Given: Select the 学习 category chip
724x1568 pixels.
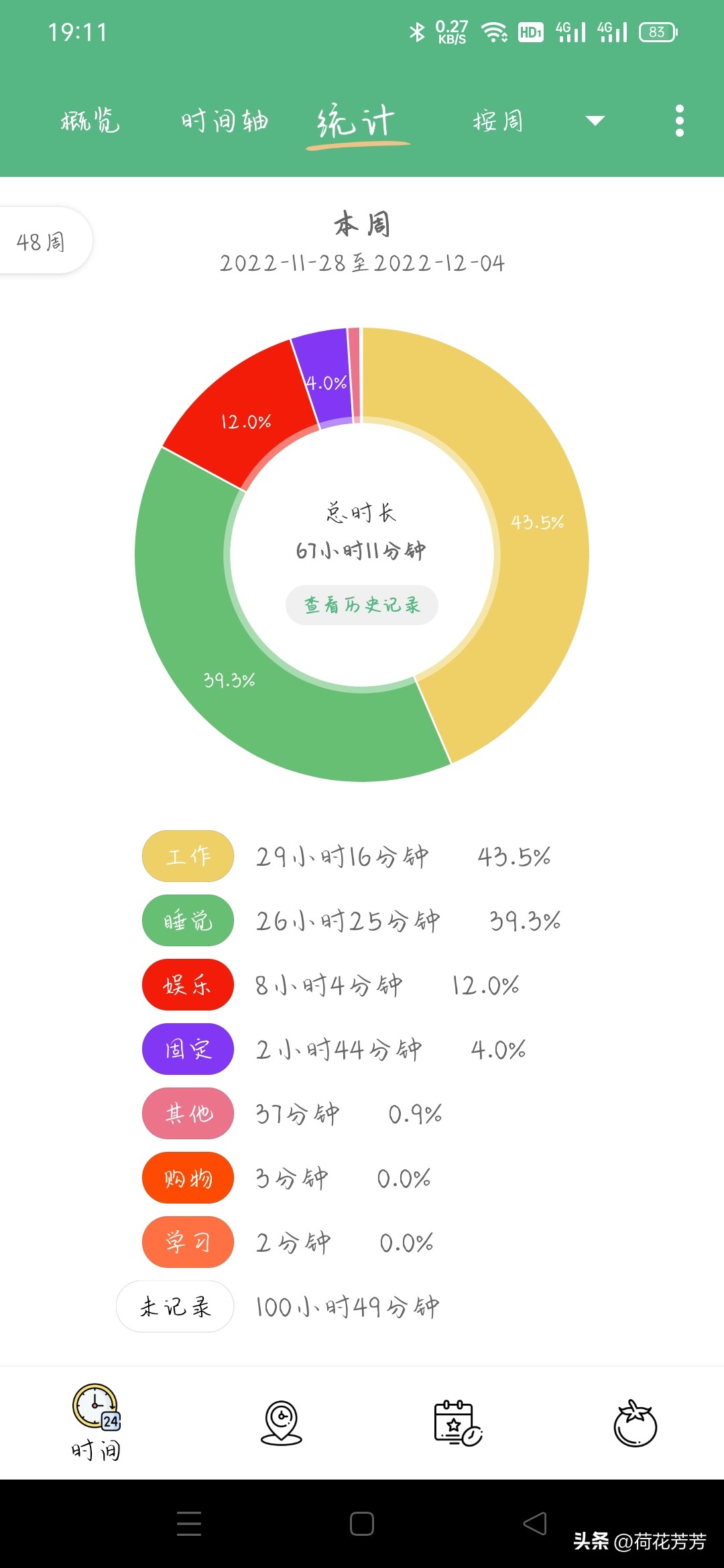Looking at the screenshot, I should 188,1242.
